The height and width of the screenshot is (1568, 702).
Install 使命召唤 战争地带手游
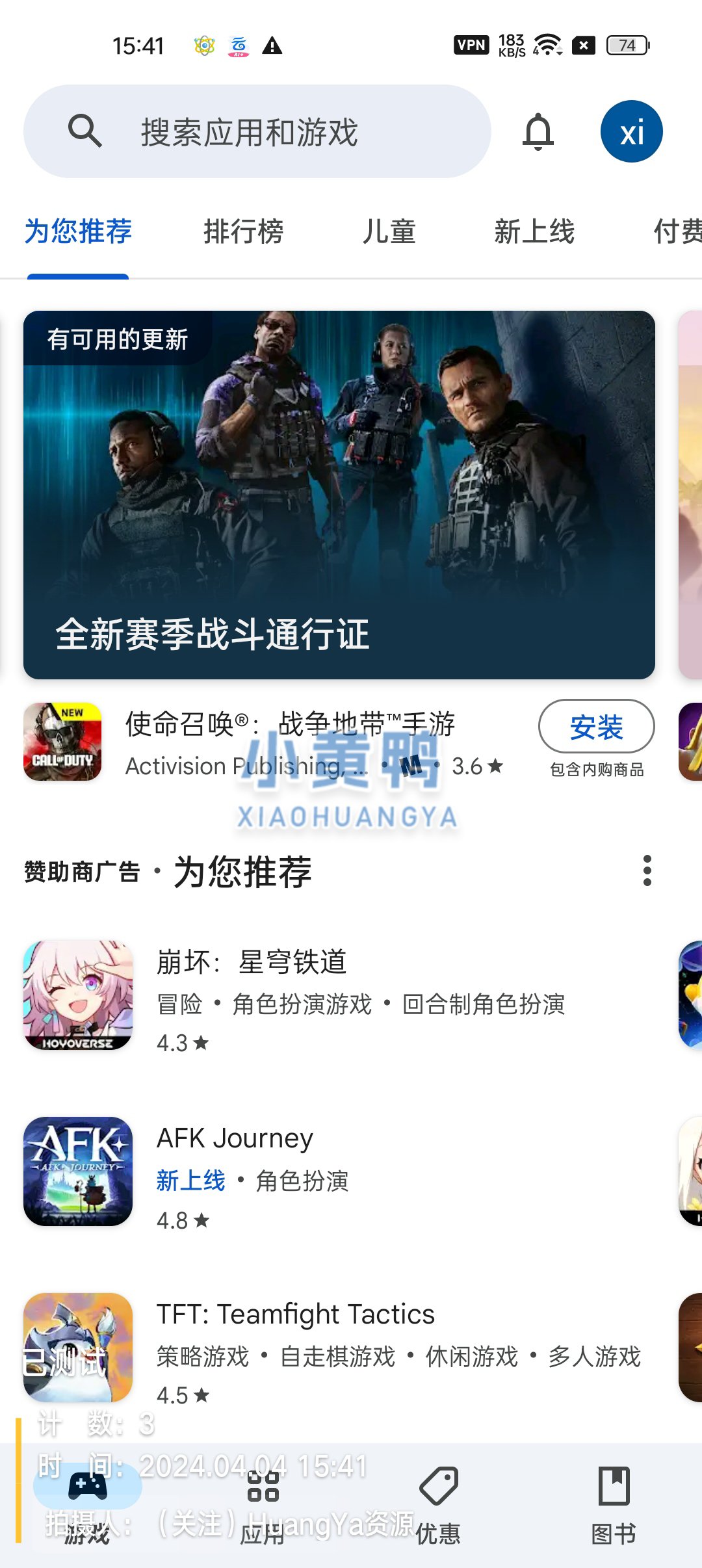[596, 727]
